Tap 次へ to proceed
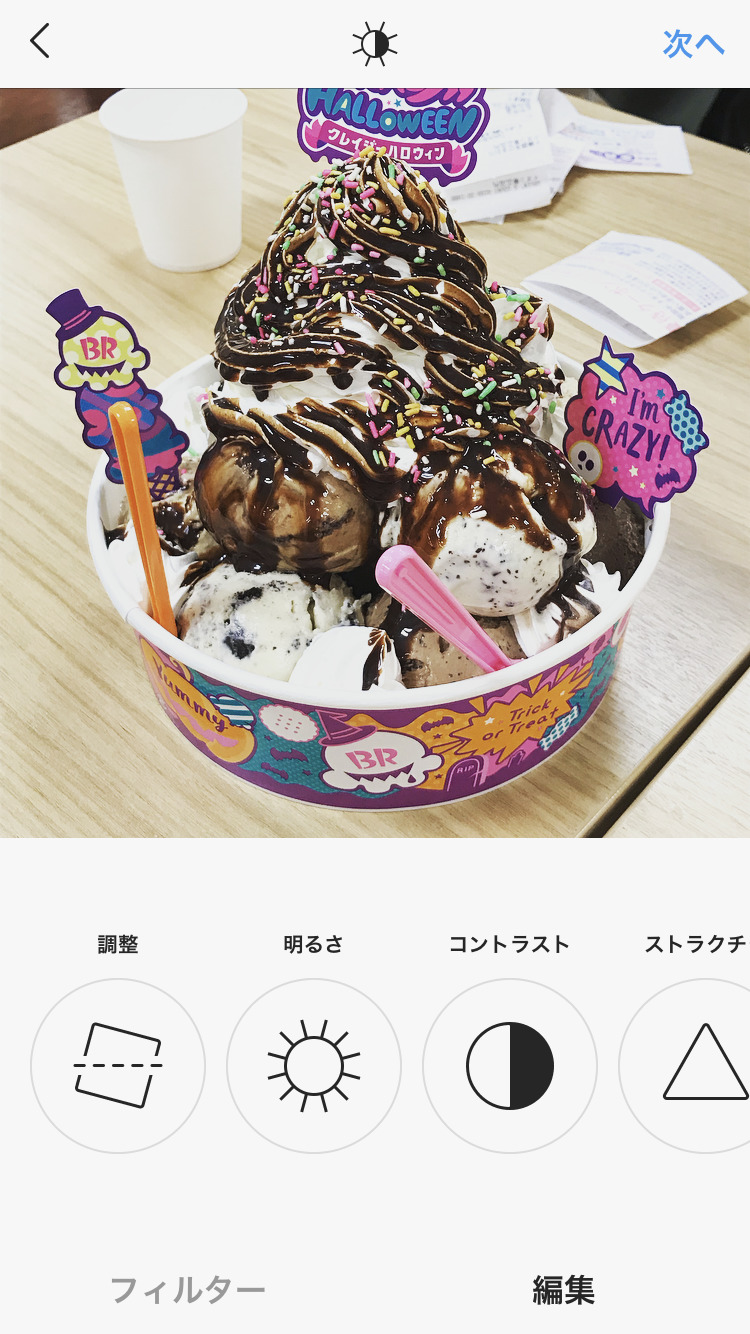The image size is (750, 1334). pos(693,43)
